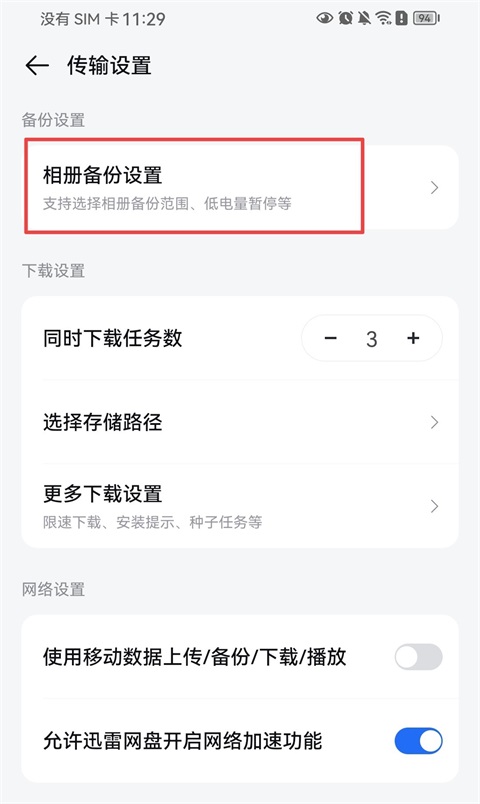
Task: Go back from 传输设置 page
Action: [37, 66]
